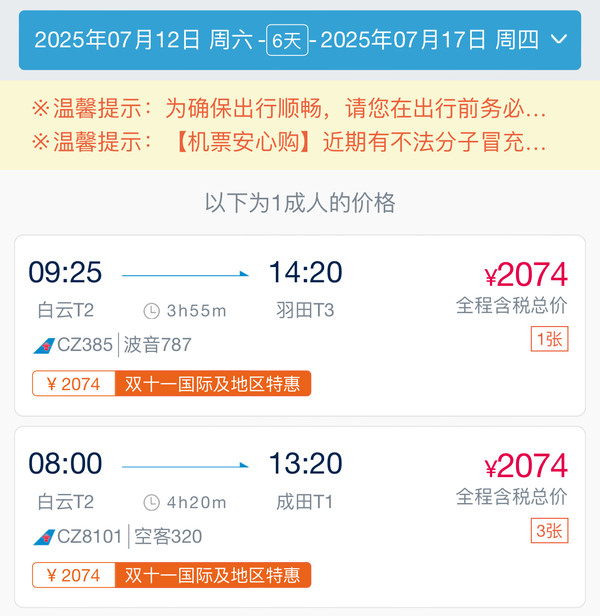This screenshot has height=616, width=600.
Task: Open the 机票安心购 fraud warning notice
Action: (x=290, y=142)
